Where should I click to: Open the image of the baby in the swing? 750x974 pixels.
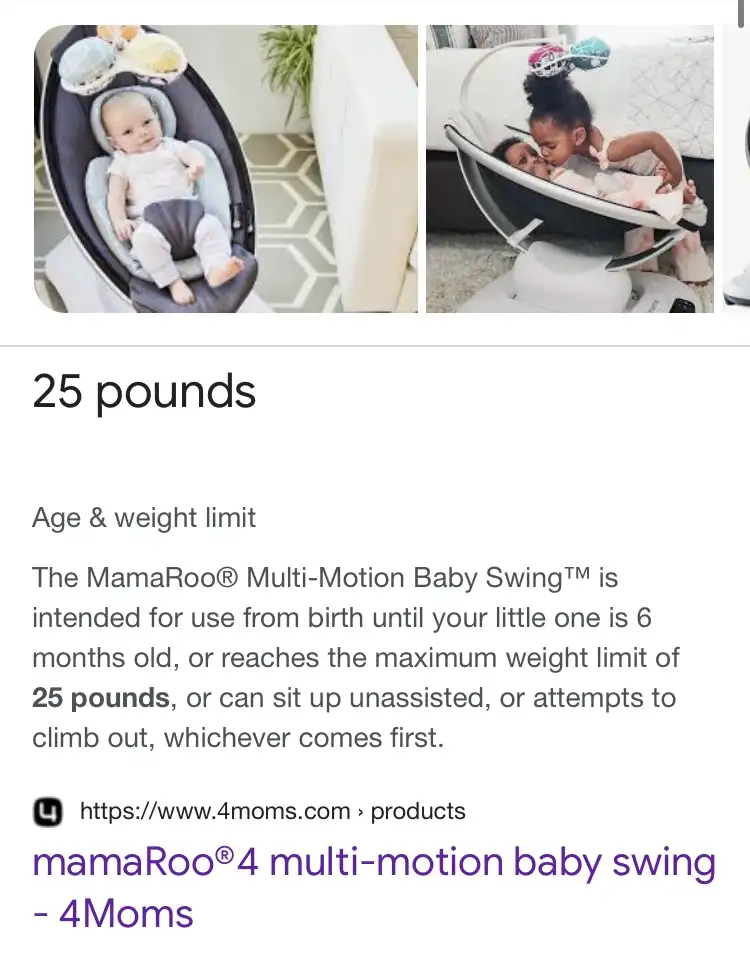pyautogui.click(x=225, y=168)
